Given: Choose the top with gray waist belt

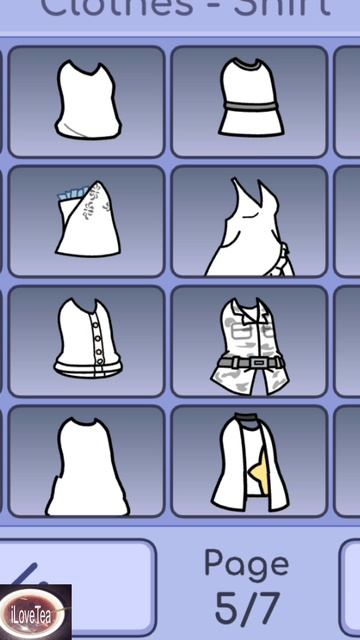Looking at the screenshot, I should pos(249,102).
